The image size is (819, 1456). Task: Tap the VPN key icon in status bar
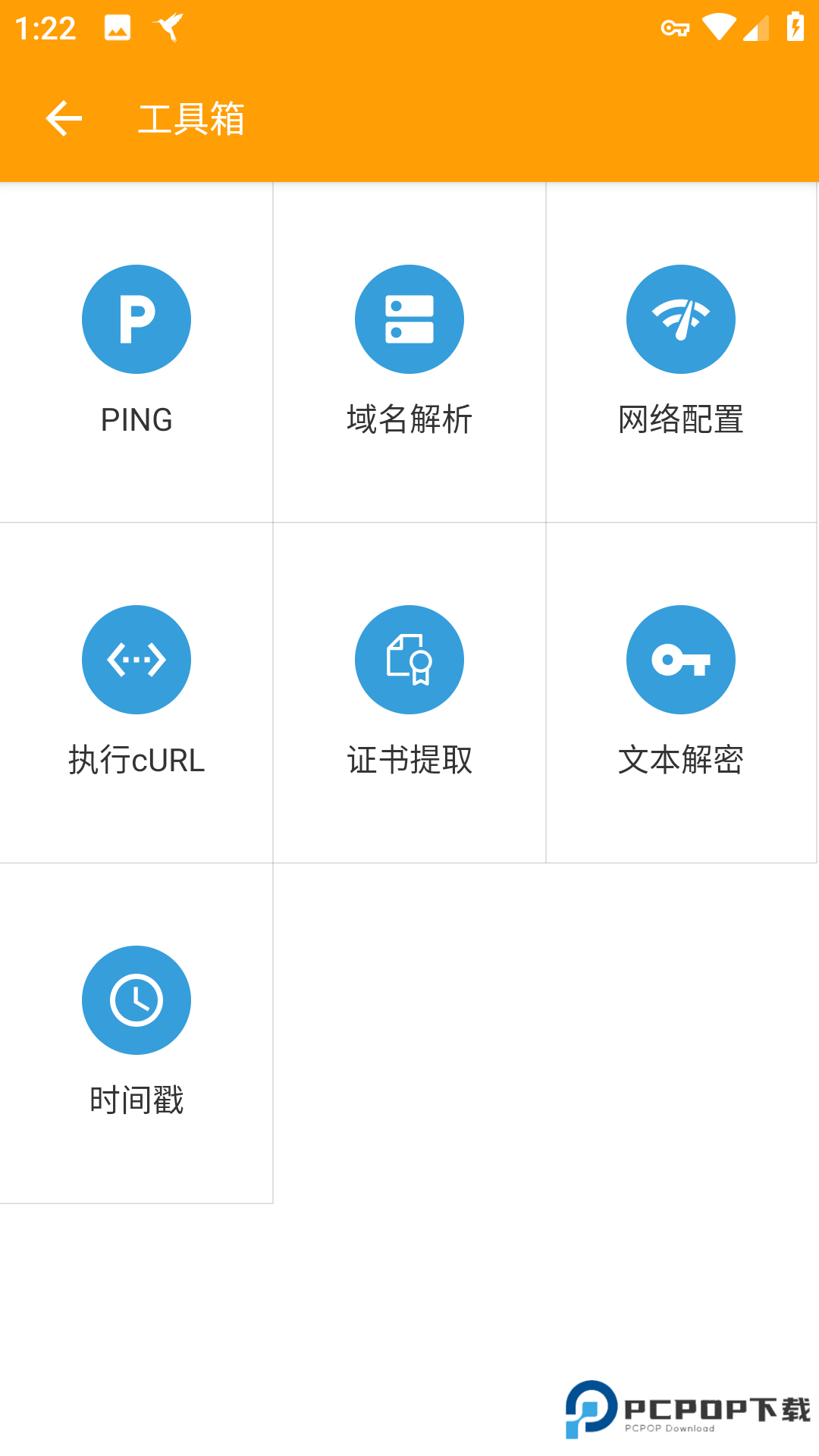673,27
